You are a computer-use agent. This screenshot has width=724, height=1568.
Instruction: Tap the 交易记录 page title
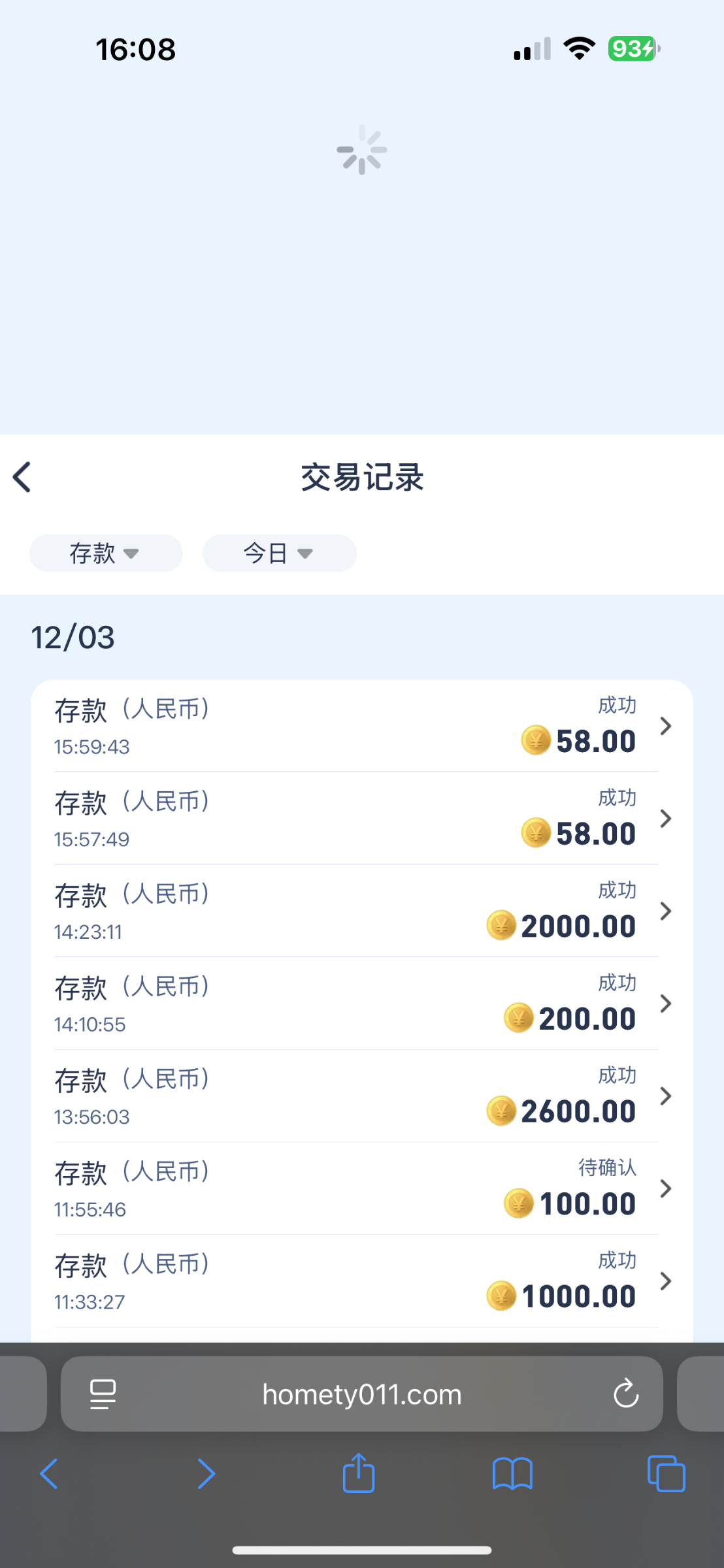361,478
